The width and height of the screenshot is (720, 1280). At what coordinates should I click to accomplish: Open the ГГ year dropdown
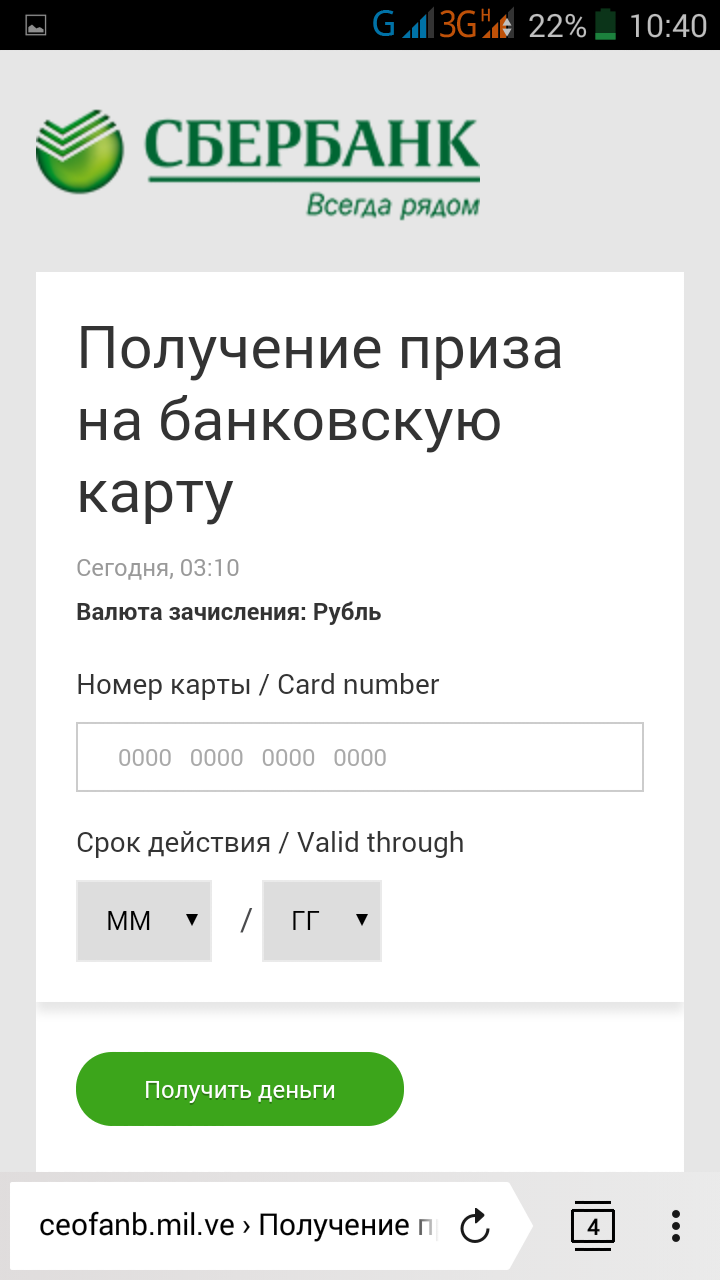(x=322, y=921)
